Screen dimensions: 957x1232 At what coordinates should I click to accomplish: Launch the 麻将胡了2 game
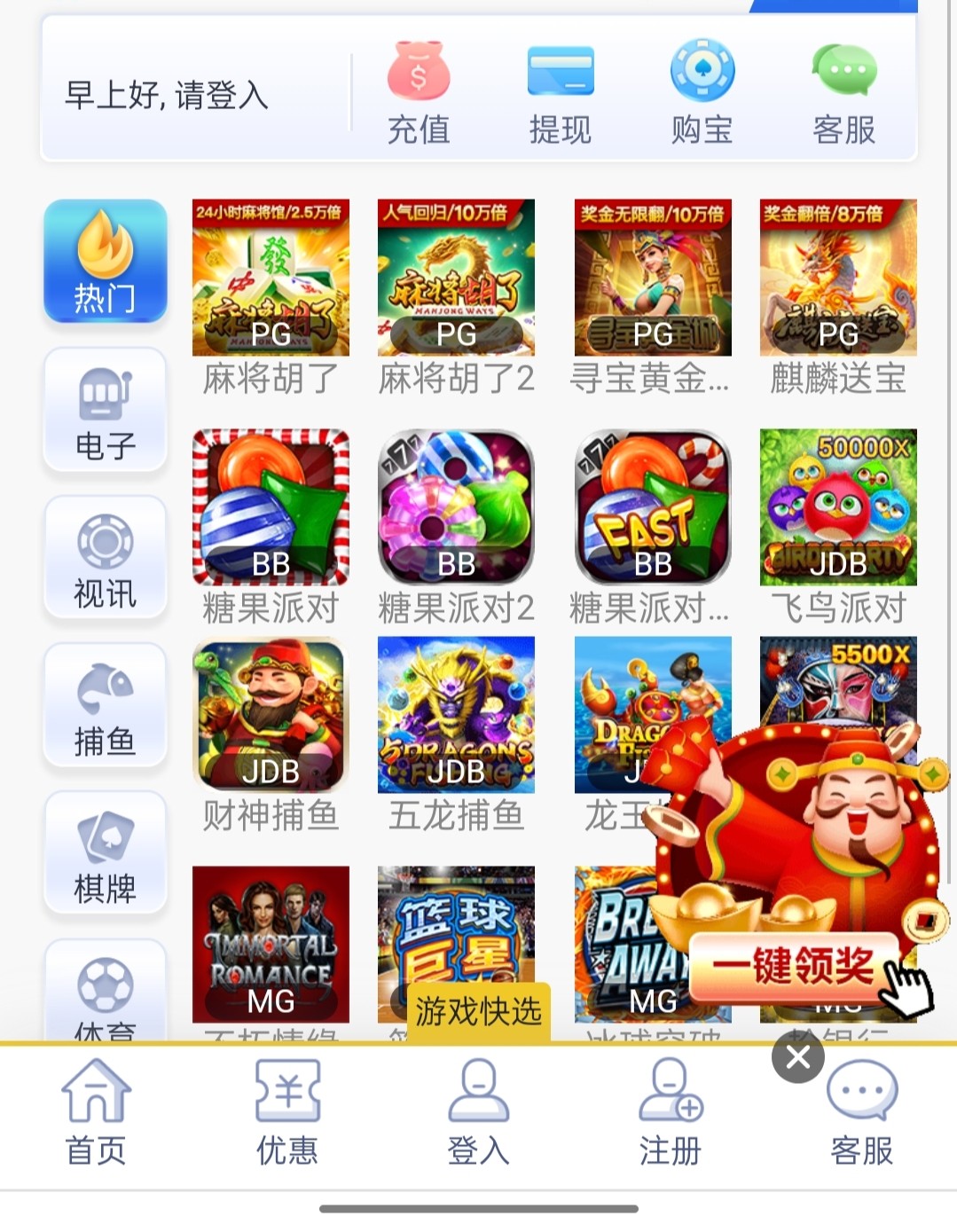point(456,279)
